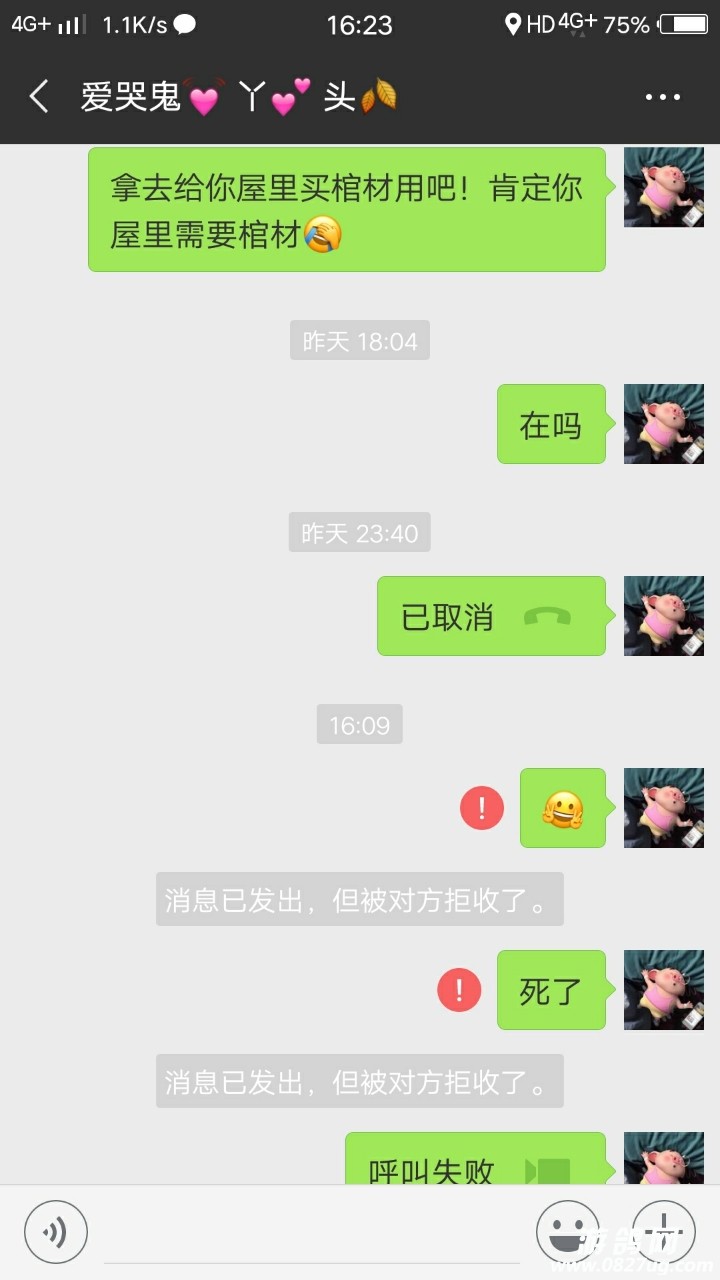Open the plus attachment menu
The height and width of the screenshot is (1280, 720).
coord(662,1232)
